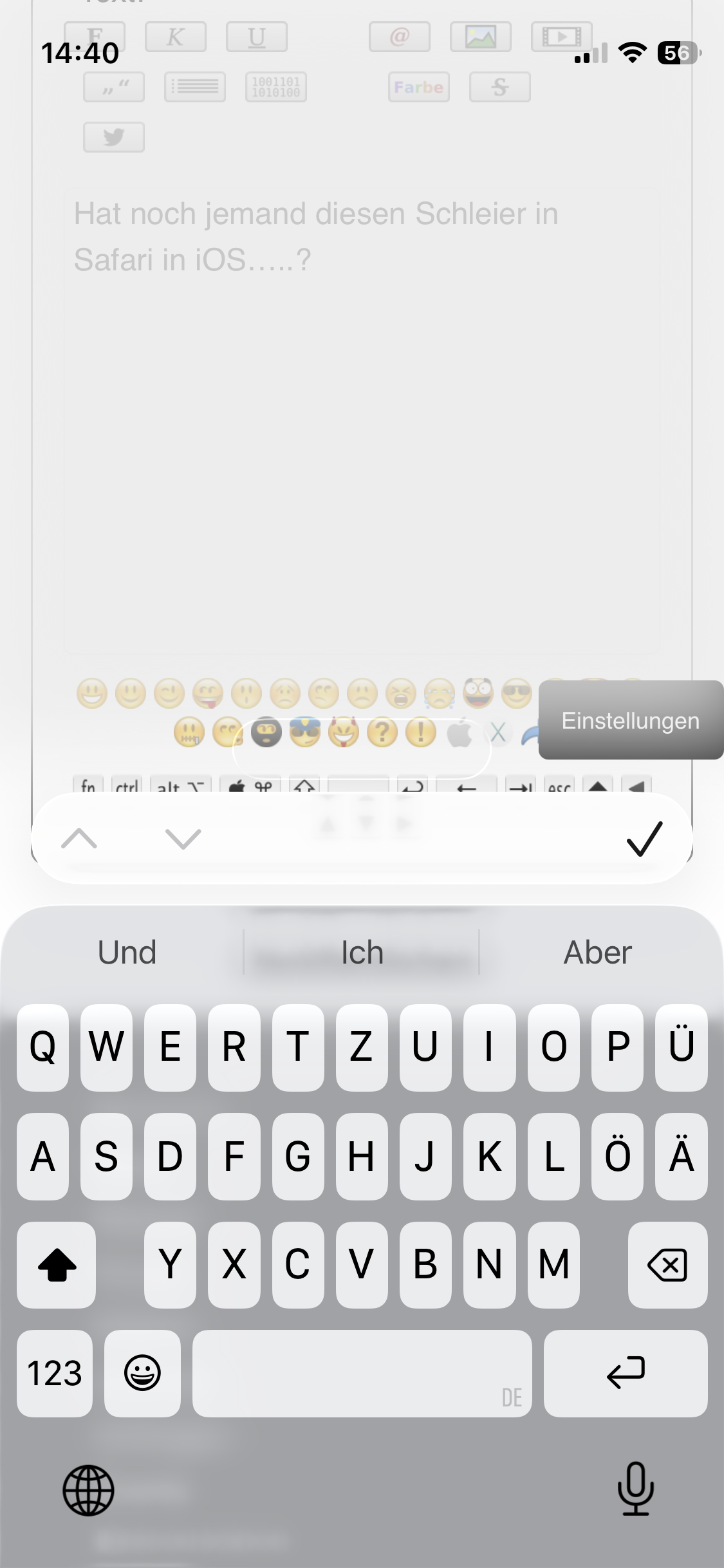Insert a quote with quotation marks button
Image resolution: width=724 pixels, height=1568 pixels.
pyautogui.click(x=114, y=87)
